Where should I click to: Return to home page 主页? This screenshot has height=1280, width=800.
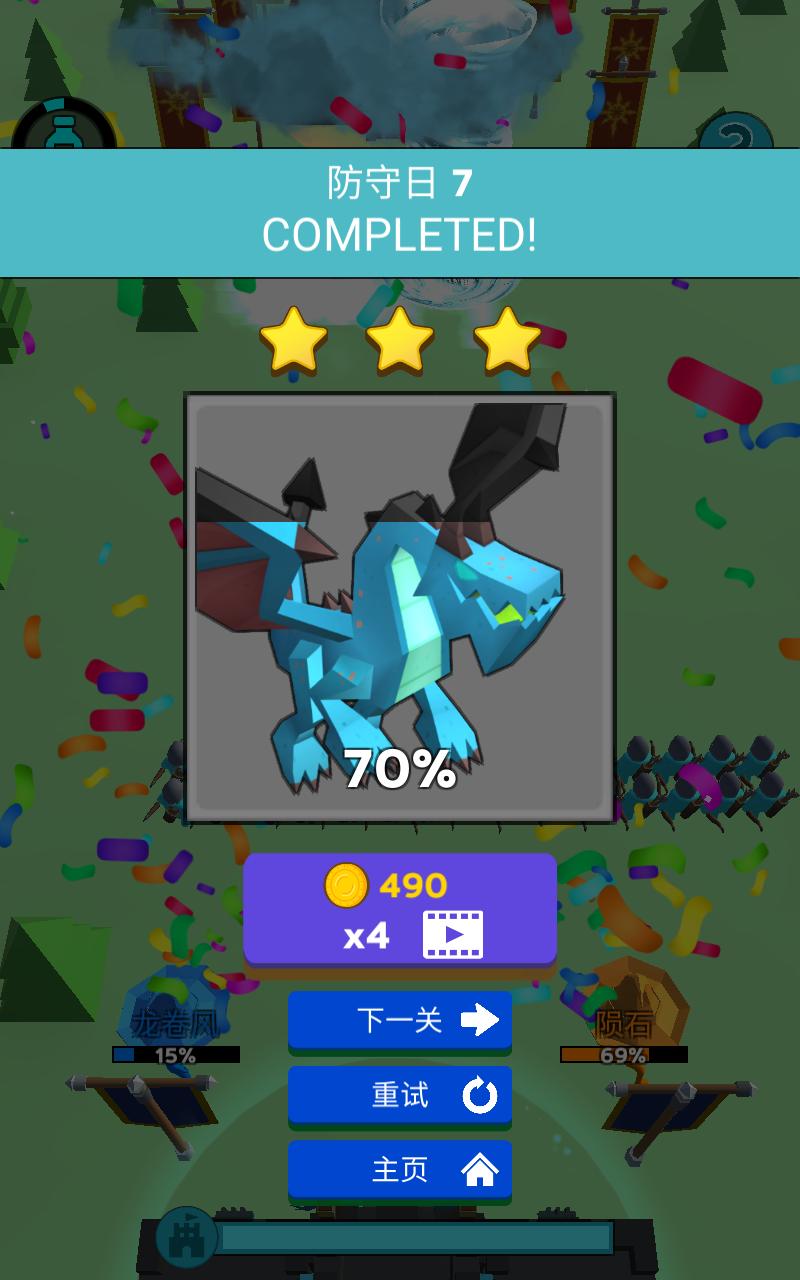pos(400,1169)
